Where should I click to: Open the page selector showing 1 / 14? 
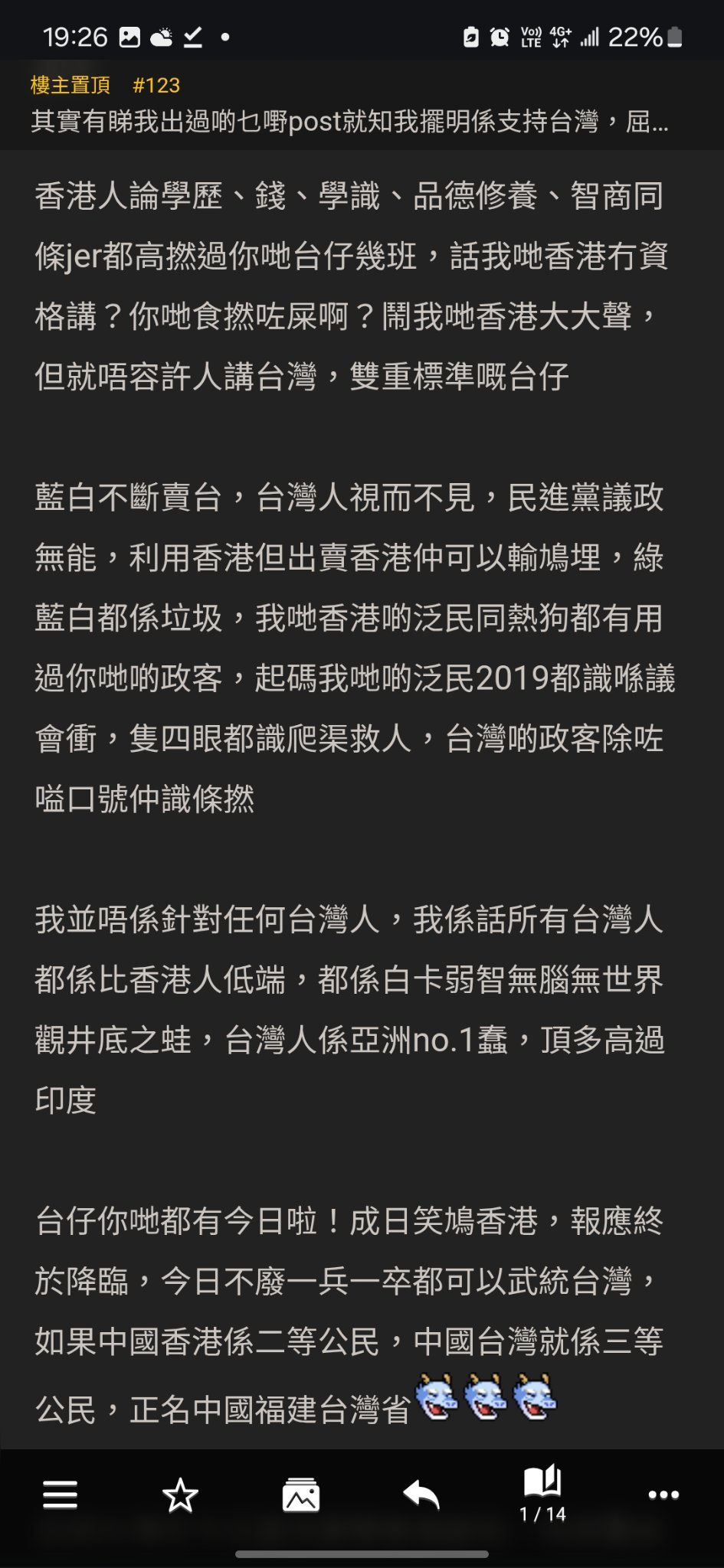pos(542,1494)
